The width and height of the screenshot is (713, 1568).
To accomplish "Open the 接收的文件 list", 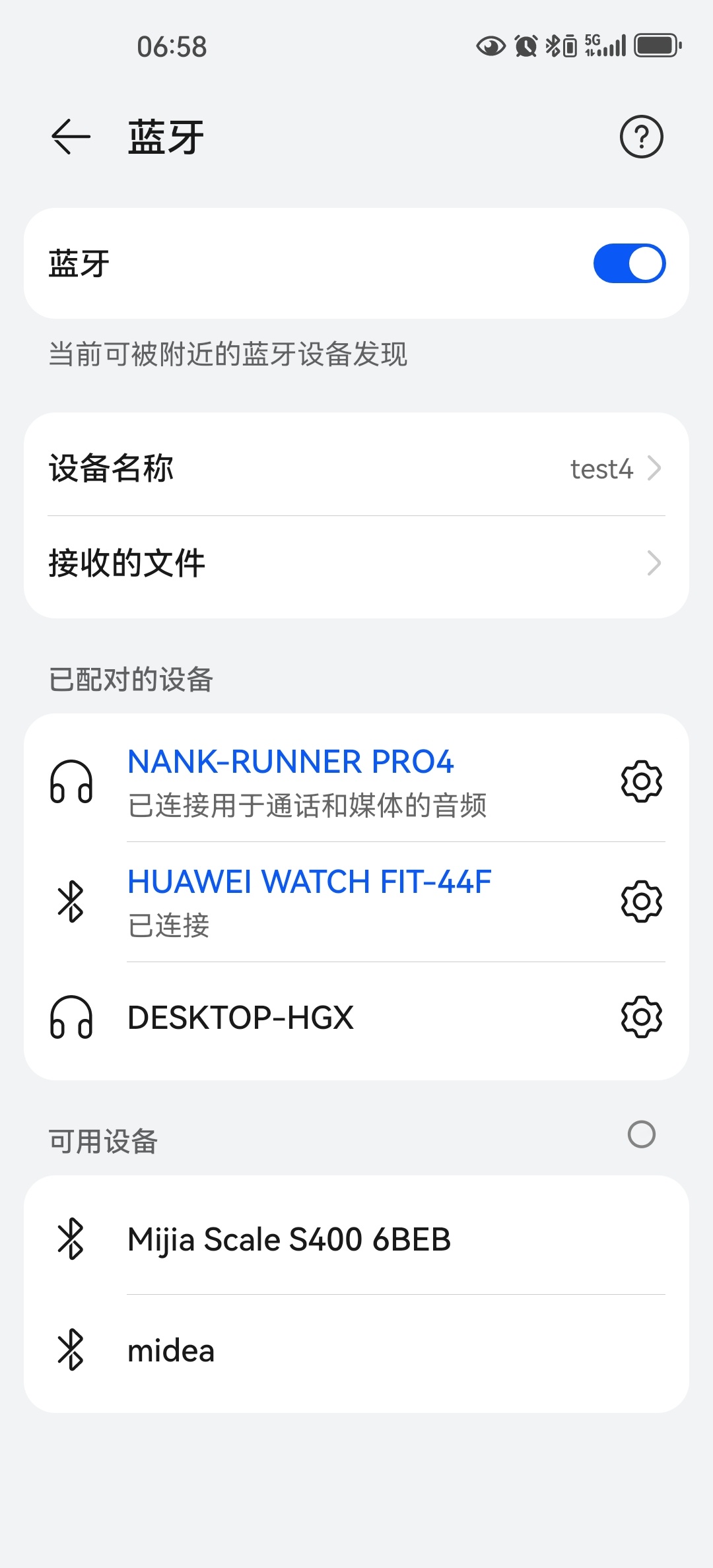I will 356,564.
